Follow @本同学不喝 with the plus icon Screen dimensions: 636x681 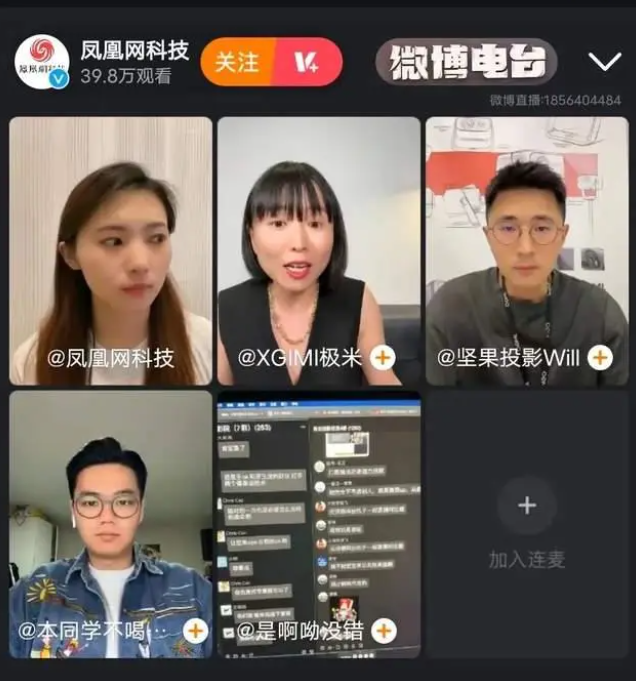coord(195,630)
